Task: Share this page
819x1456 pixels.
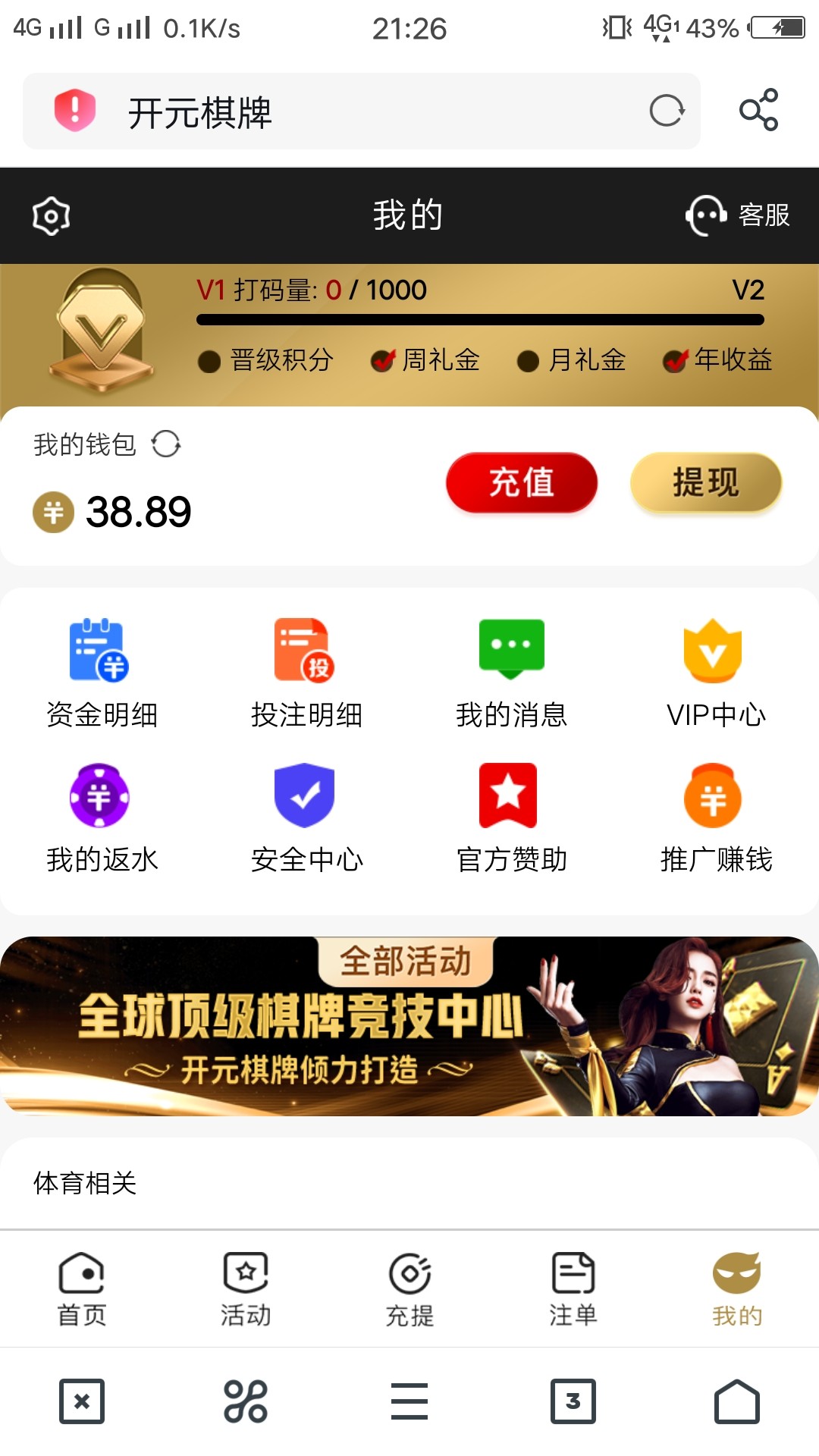Action: click(x=758, y=111)
